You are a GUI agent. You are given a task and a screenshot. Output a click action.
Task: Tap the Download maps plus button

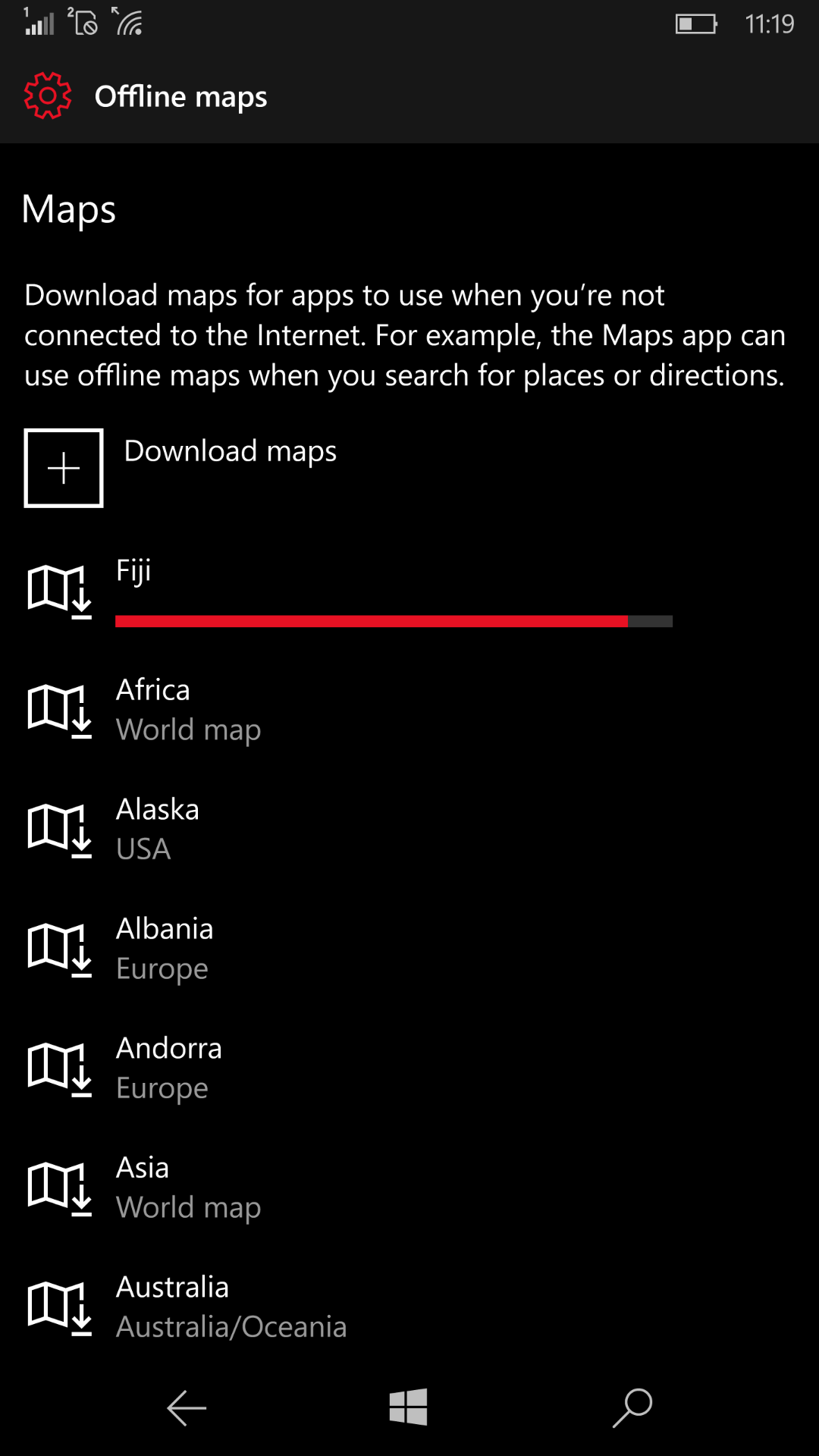[64, 468]
